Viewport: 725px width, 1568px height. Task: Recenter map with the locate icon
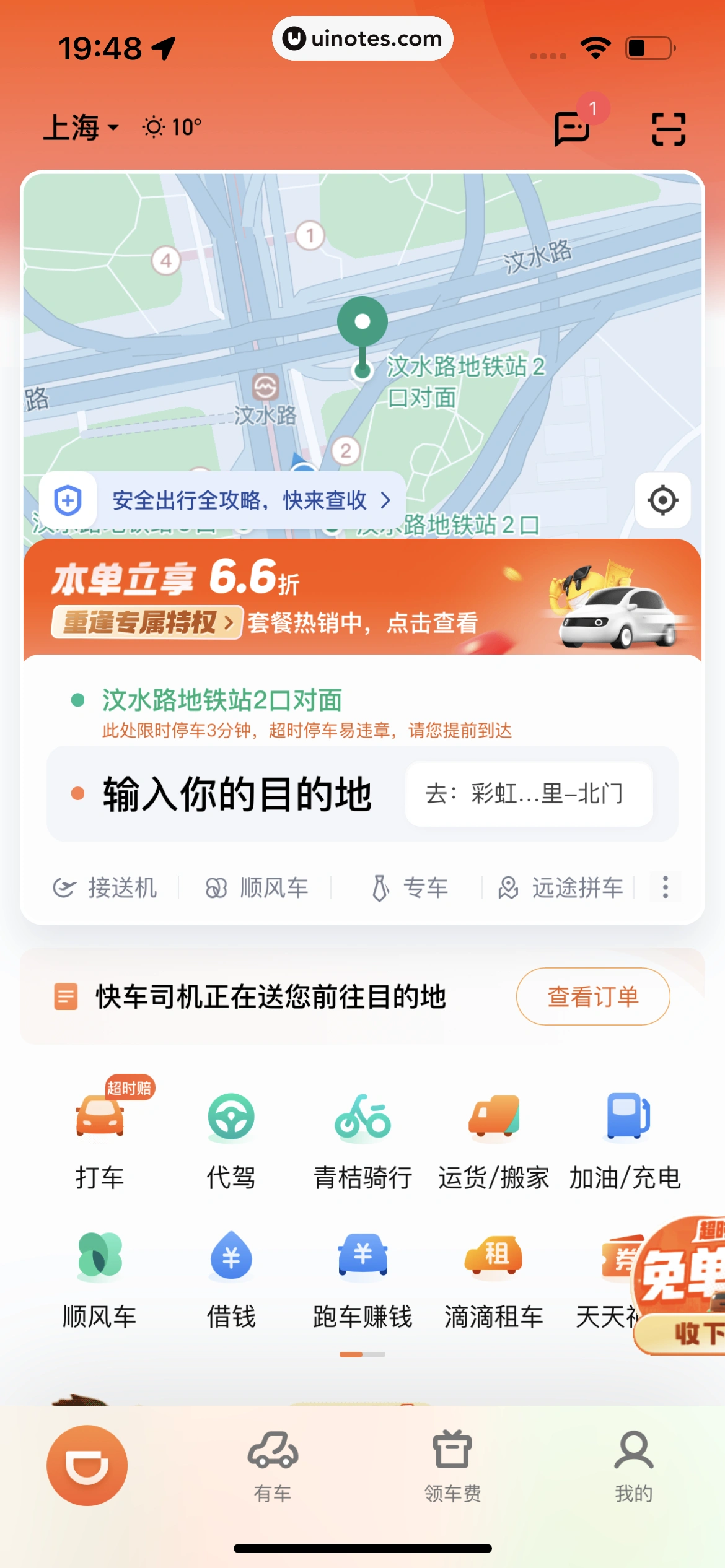[662, 500]
